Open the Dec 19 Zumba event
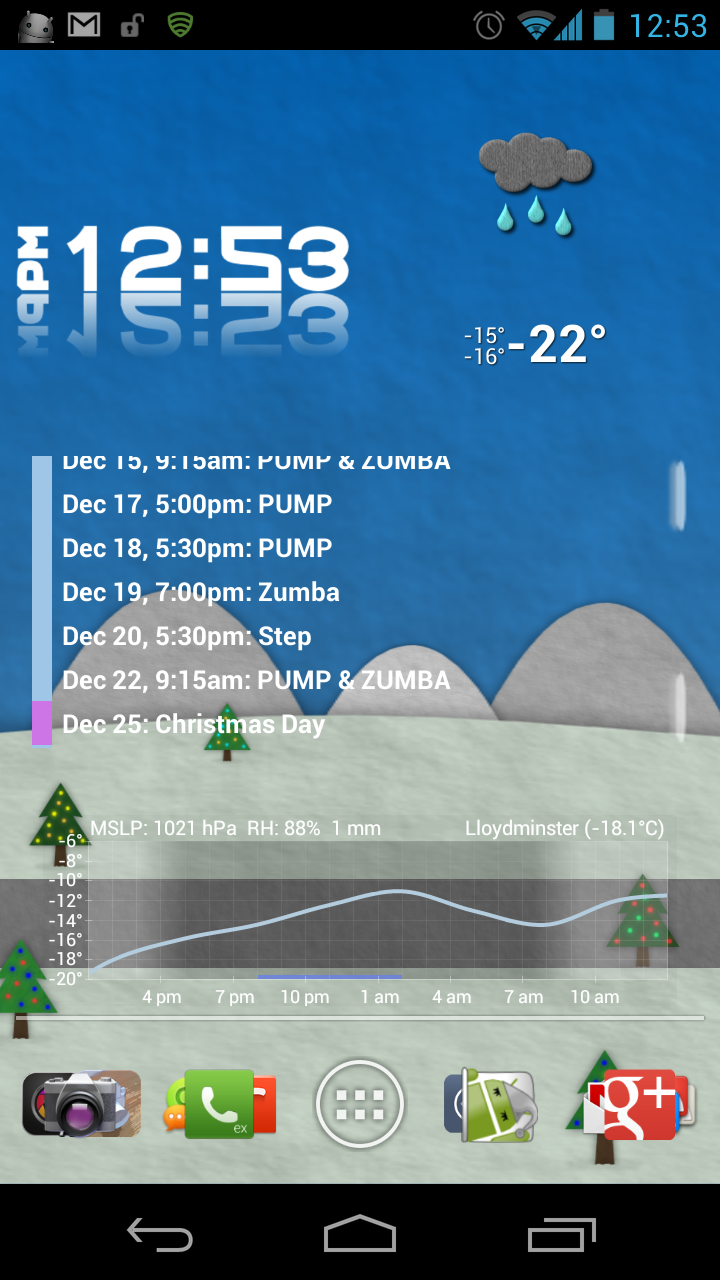The height and width of the screenshot is (1280, 720). (201, 592)
